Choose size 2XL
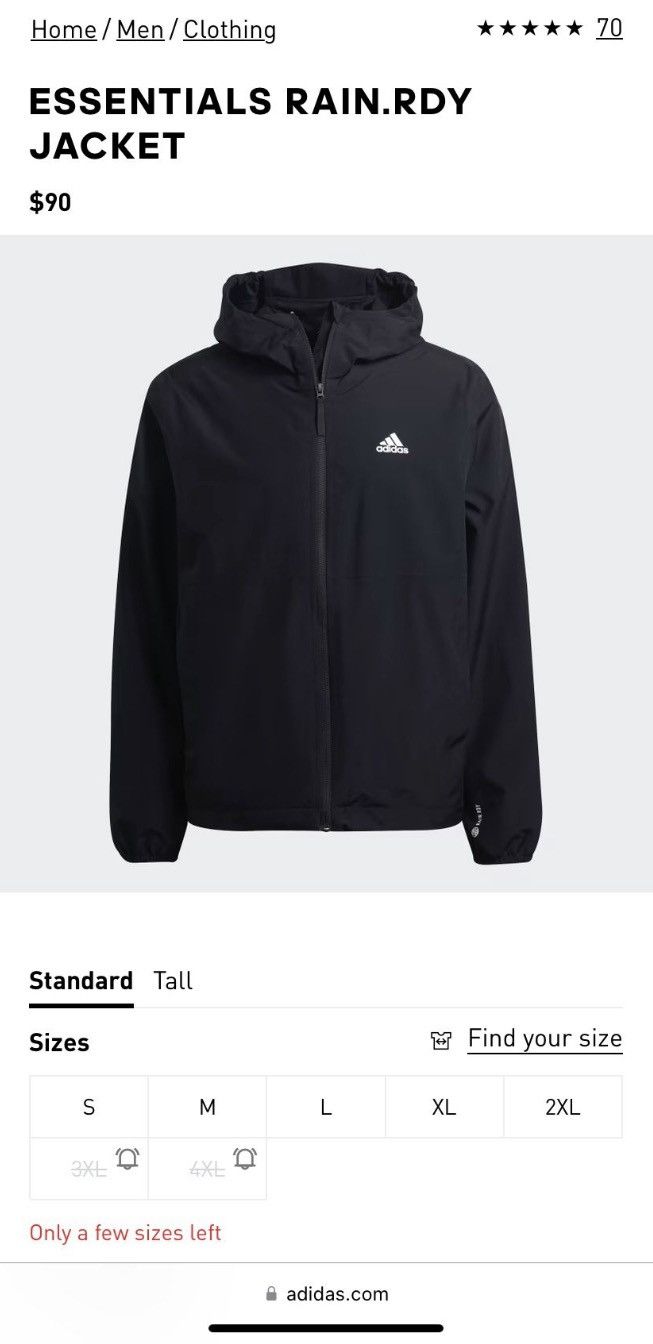This screenshot has height=1344, width=653. point(563,1107)
